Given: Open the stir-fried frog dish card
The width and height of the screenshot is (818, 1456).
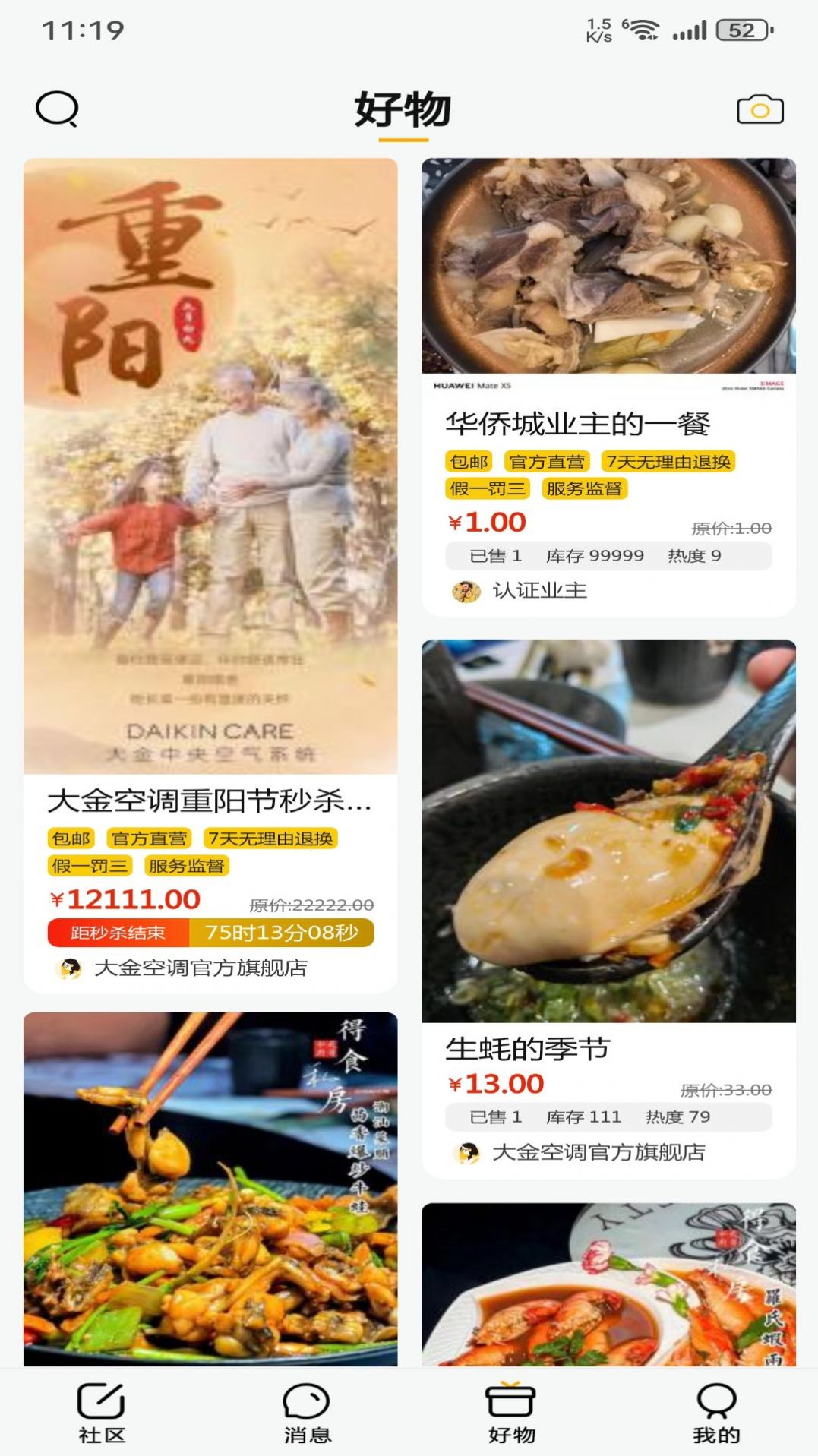Looking at the screenshot, I should click(x=210, y=1189).
